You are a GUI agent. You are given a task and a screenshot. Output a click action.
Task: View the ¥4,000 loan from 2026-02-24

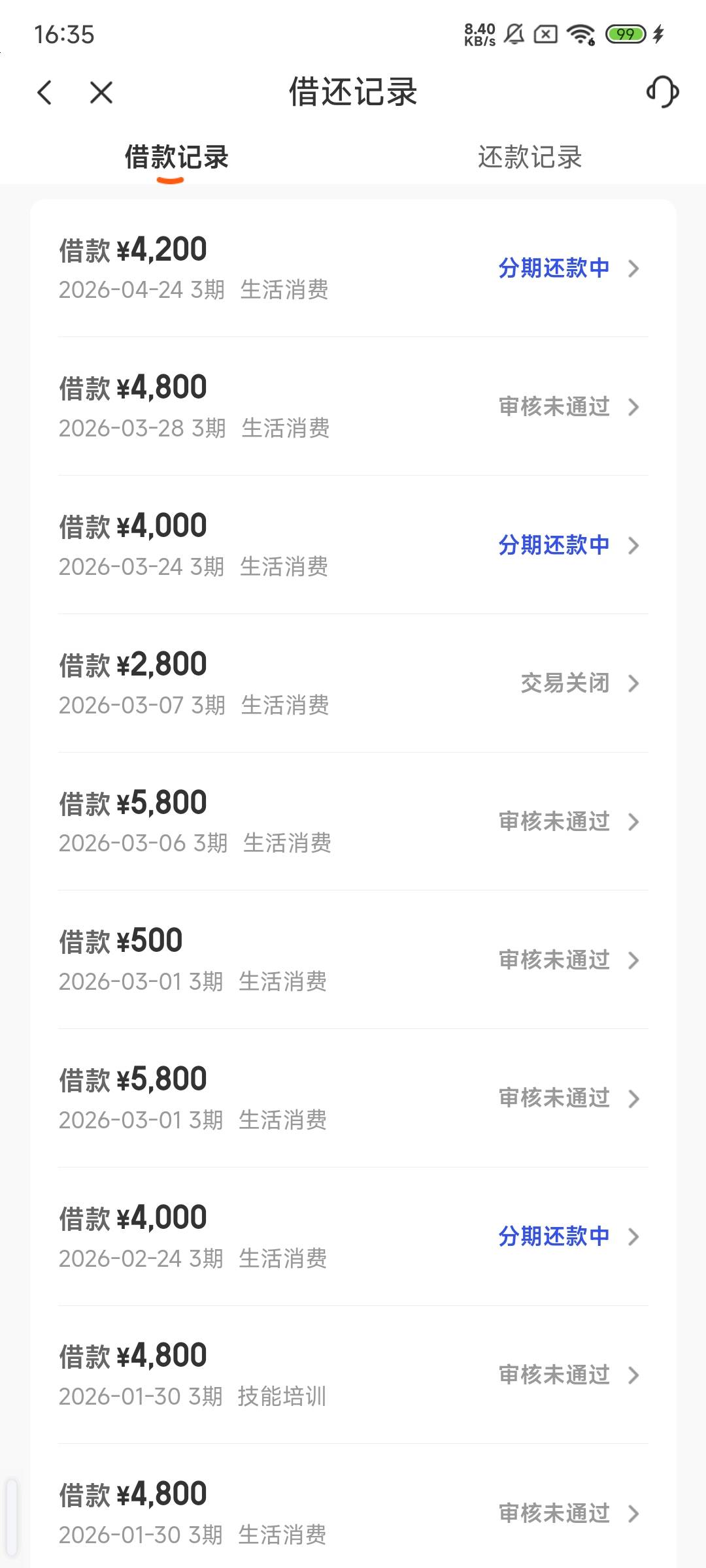click(x=353, y=1237)
